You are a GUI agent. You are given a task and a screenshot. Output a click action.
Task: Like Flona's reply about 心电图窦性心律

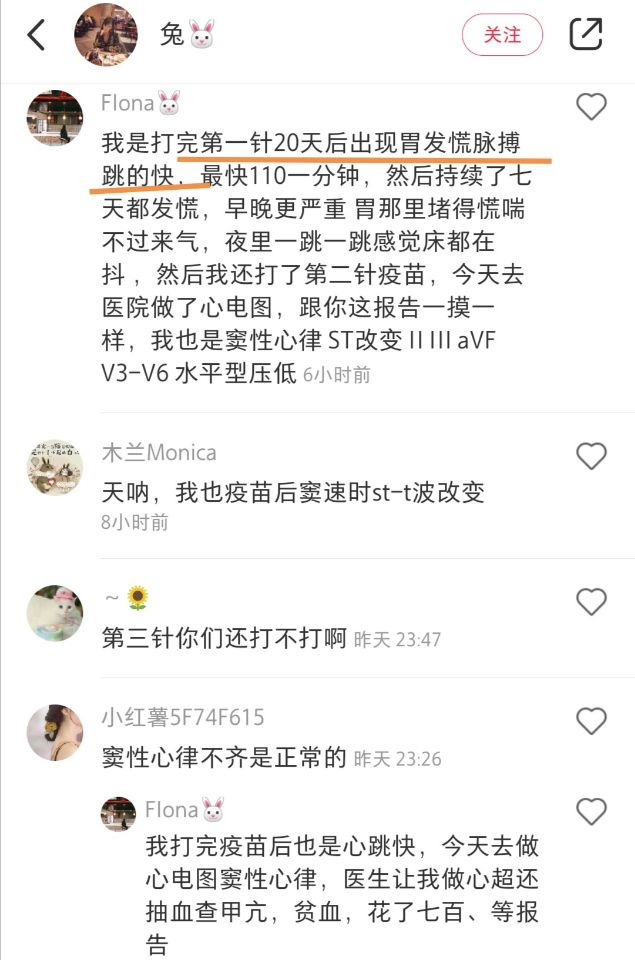click(x=591, y=810)
